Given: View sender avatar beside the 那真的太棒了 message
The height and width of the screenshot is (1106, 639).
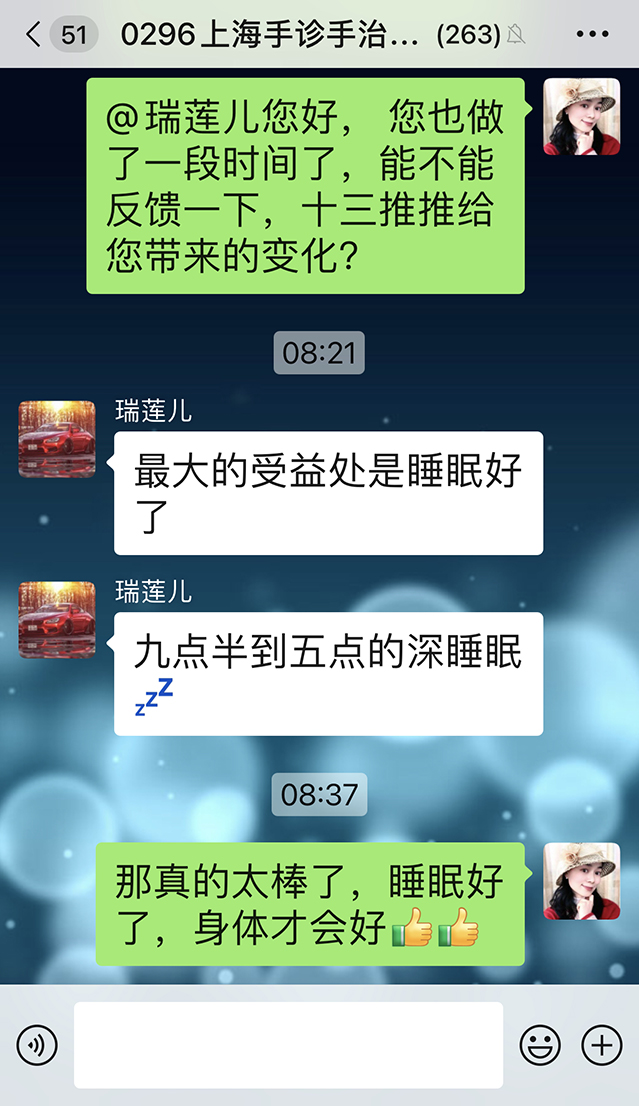Looking at the screenshot, I should pyautogui.click(x=581, y=881).
